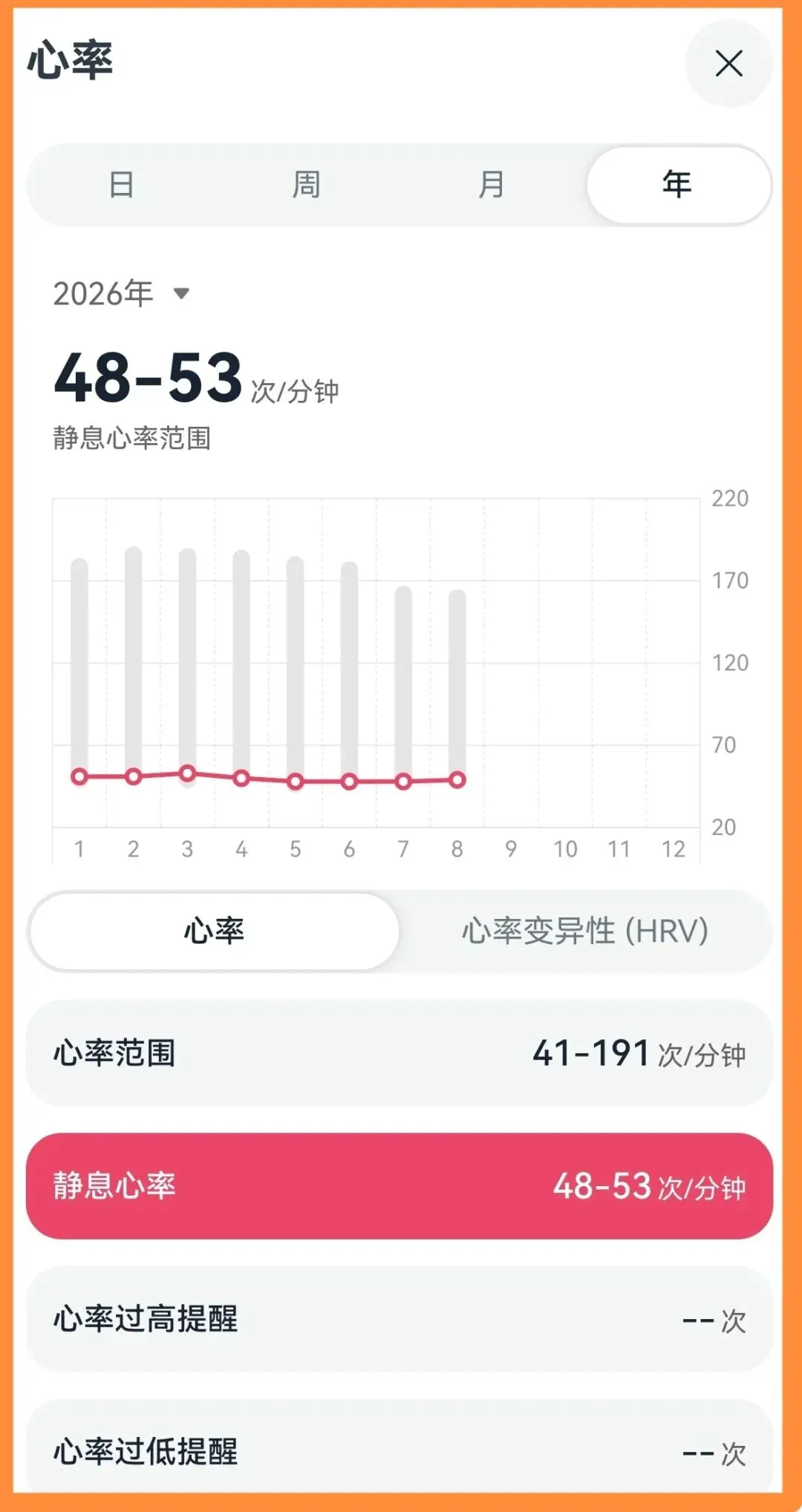Close the 心率 panel
The width and height of the screenshot is (802, 1512).
728,64
